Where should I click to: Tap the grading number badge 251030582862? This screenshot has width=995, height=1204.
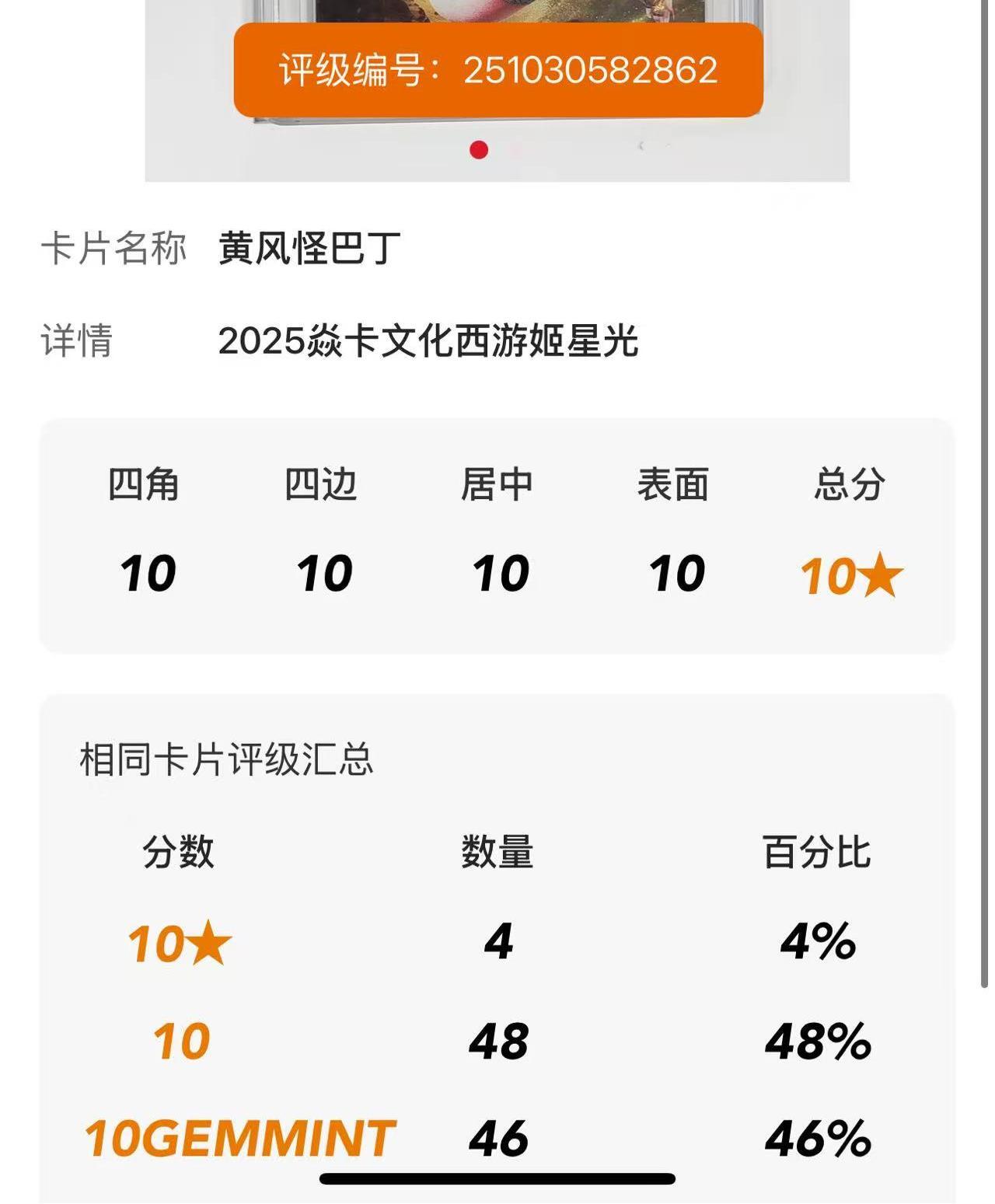[x=497, y=70]
